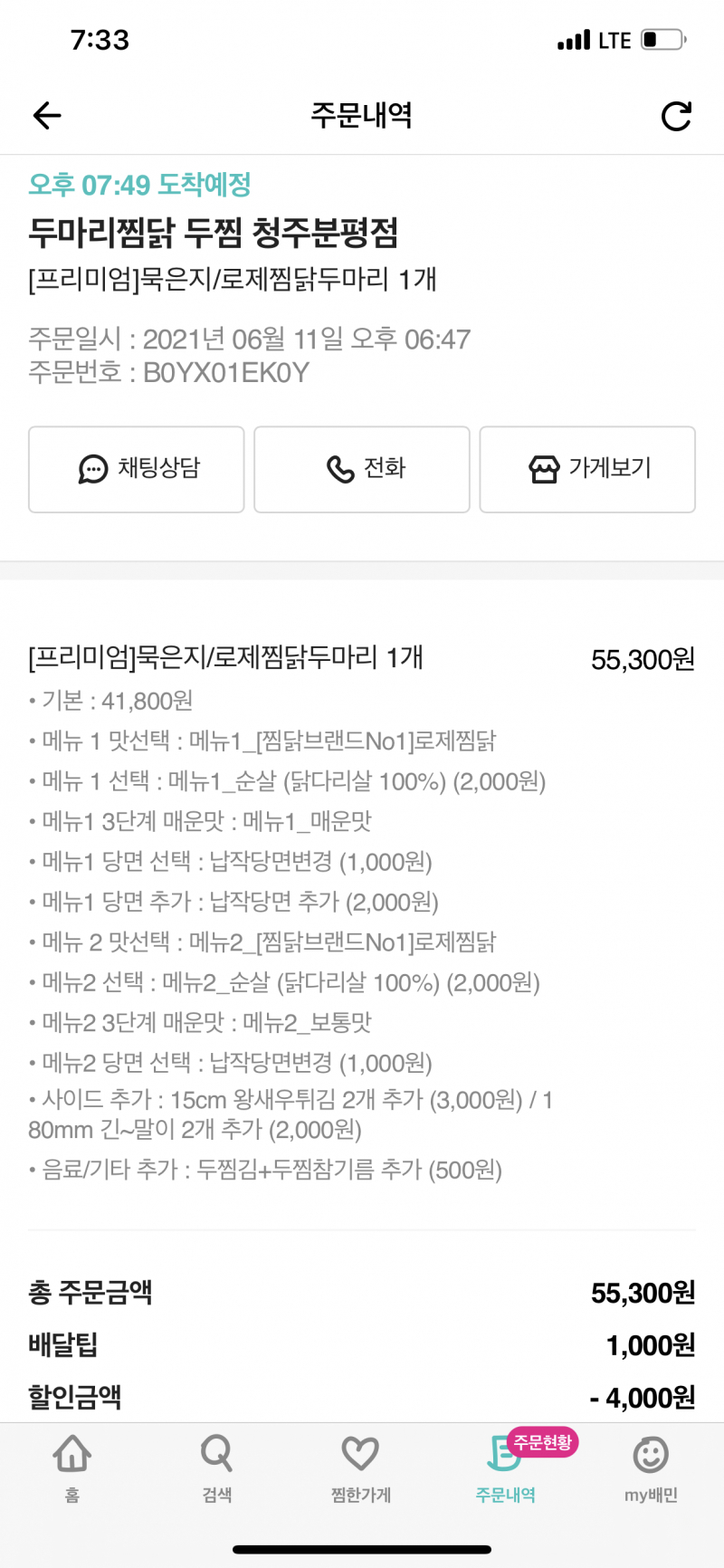Screen dimensions: 724x1568
Task: Switch to the 홈 tab
Action: [x=72, y=1468]
